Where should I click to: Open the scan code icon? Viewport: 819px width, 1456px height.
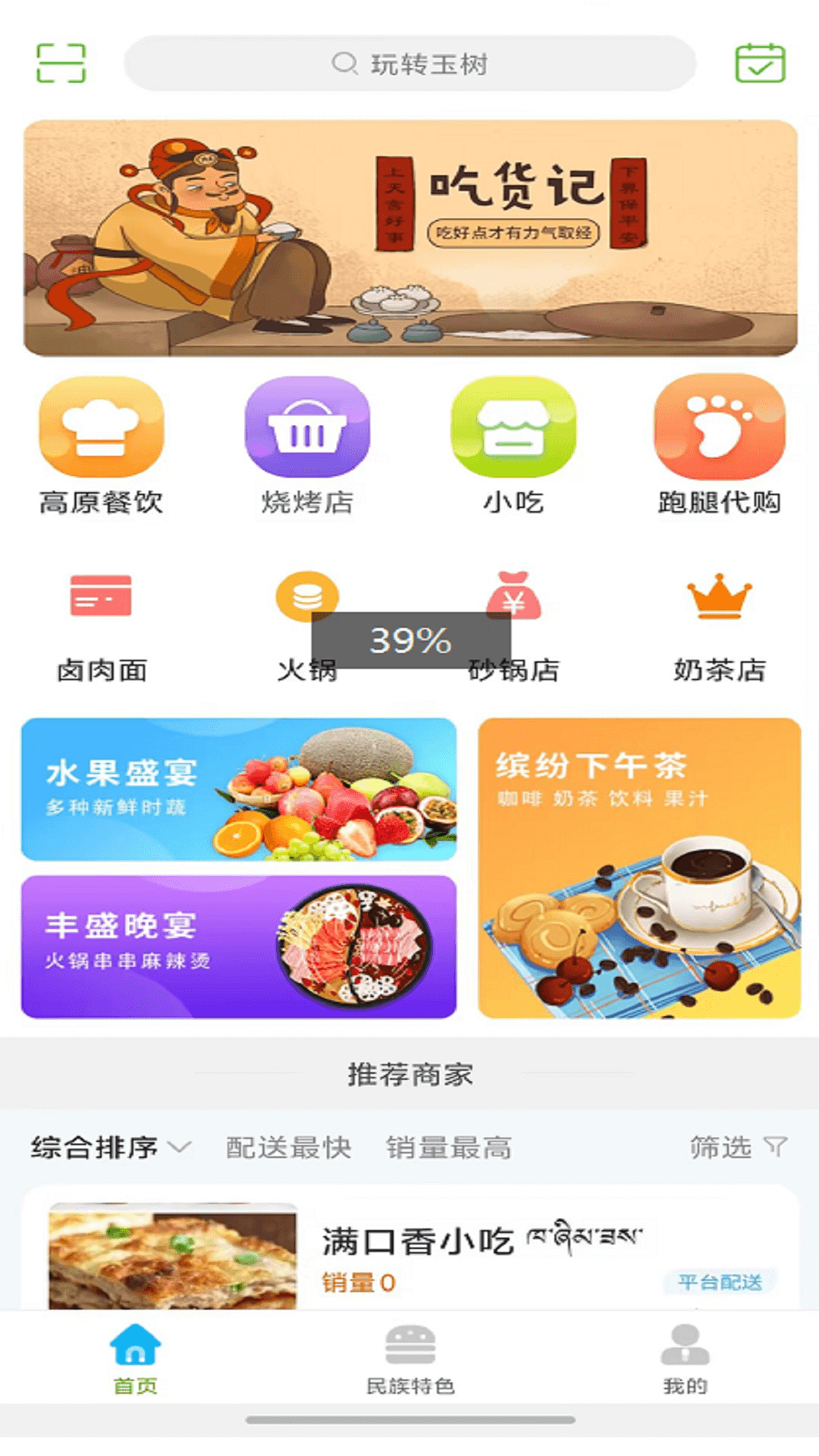[x=61, y=63]
